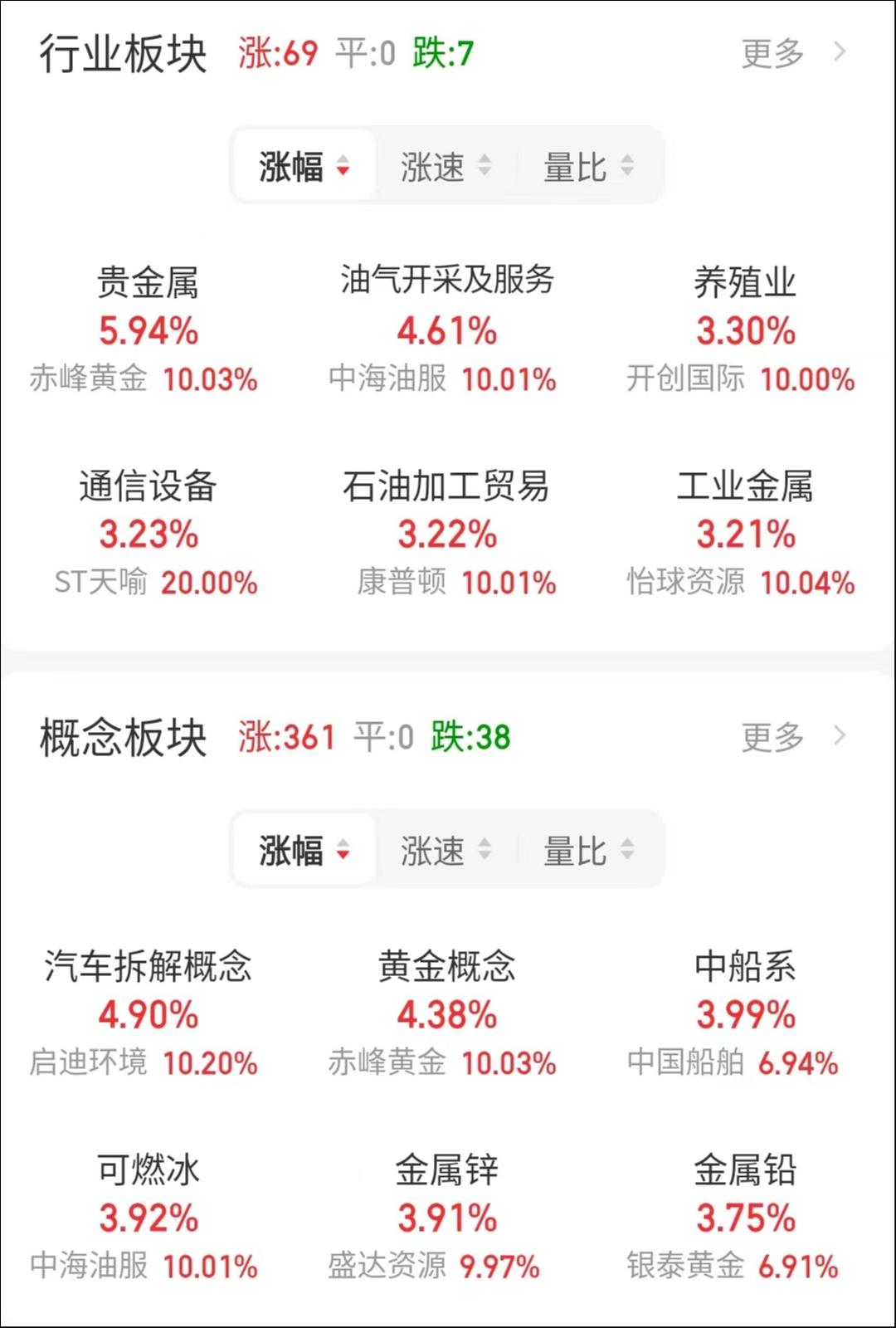View the 黄金概念 concept
The width and height of the screenshot is (896, 1328).
(x=447, y=1013)
